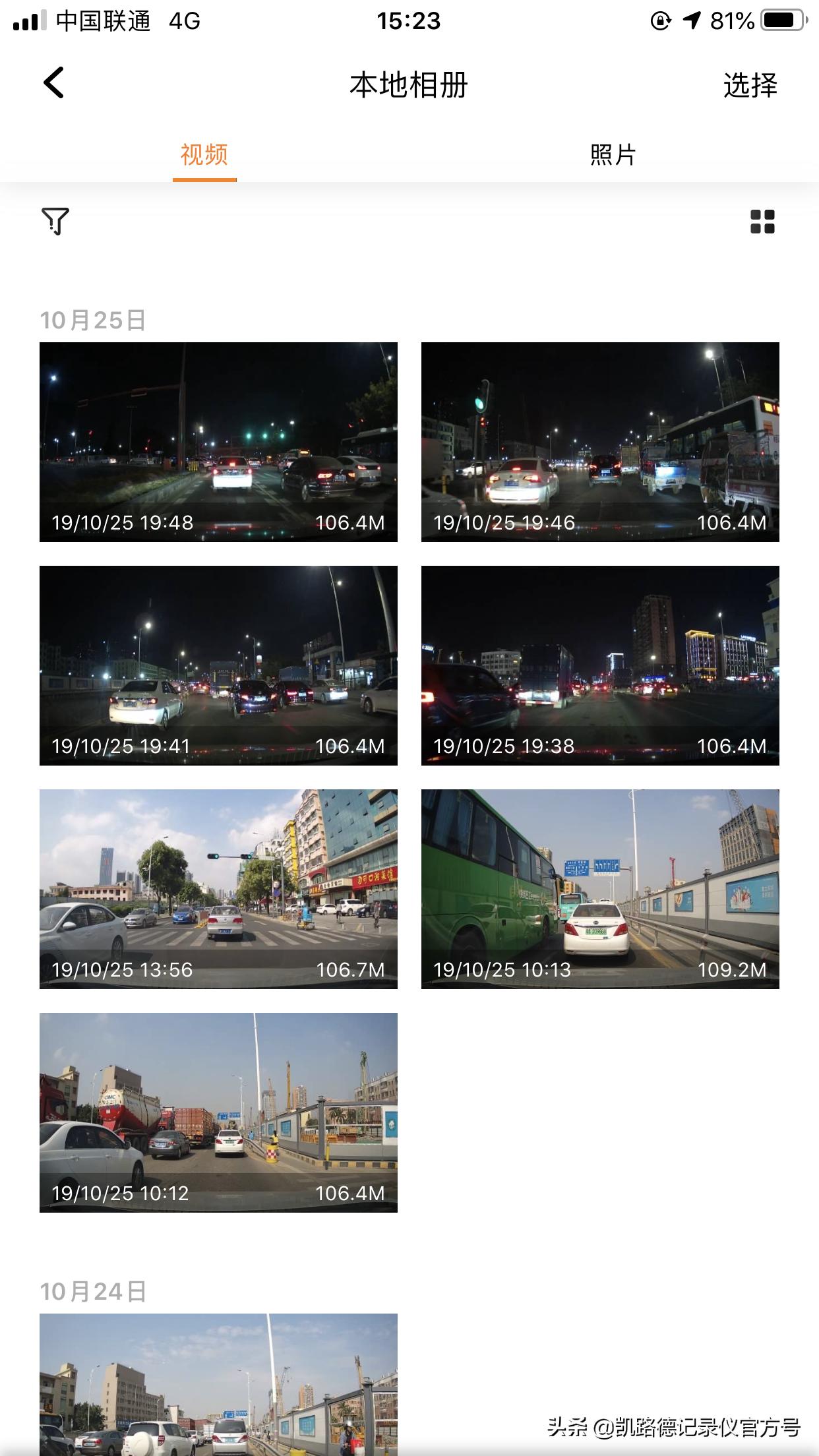Open the 19/10/25 19:41 clip
819x1456 pixels.
[218, 665]
